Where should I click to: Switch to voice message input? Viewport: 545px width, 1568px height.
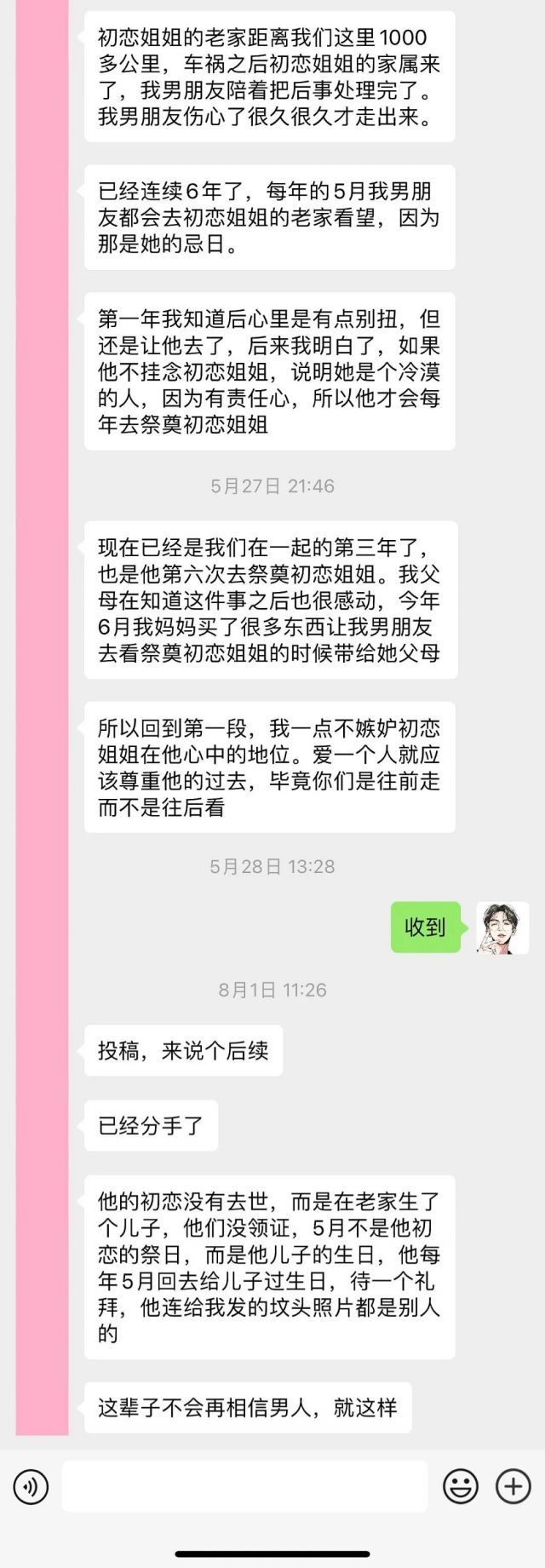(31, 1486)
